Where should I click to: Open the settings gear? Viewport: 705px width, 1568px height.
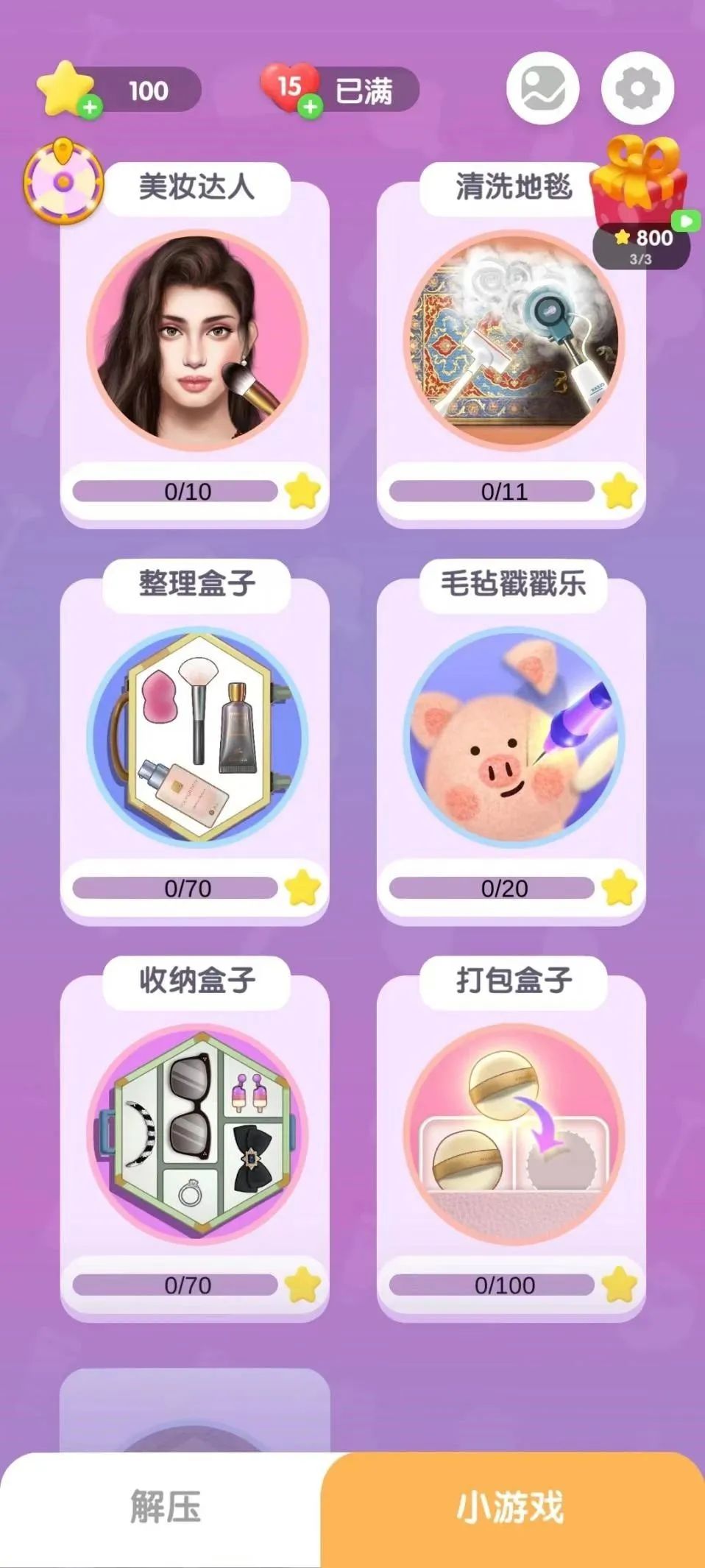click(637, 87)
